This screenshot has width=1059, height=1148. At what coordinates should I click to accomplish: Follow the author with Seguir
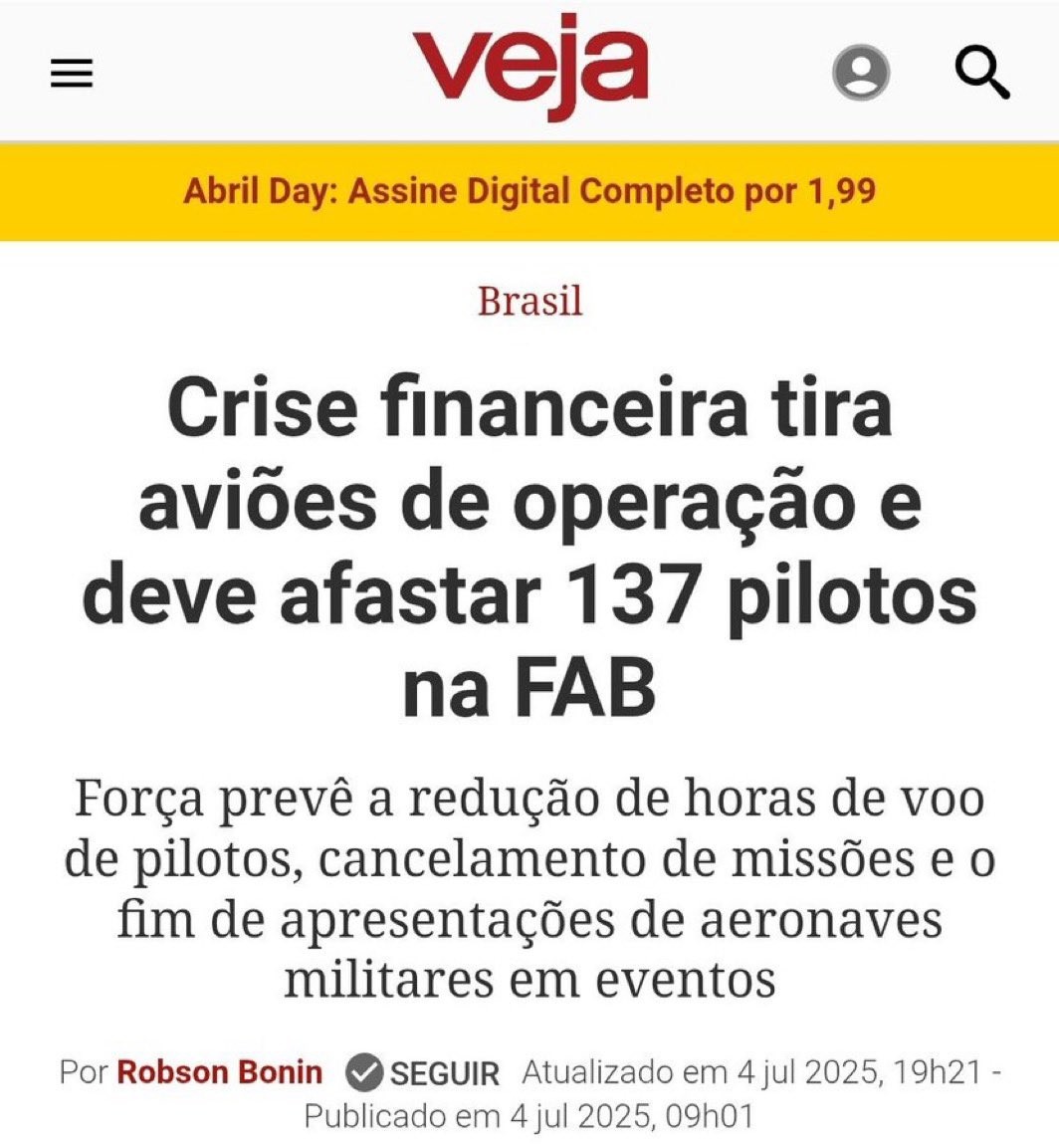pyautogui.click(x=424, y=1073)
